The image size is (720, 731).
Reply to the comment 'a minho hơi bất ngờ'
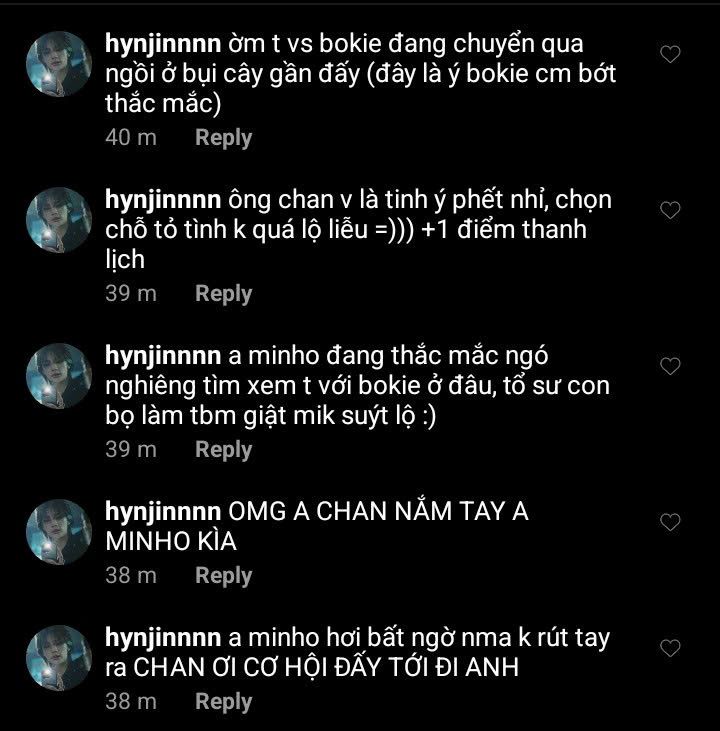(x=223, y=702)
